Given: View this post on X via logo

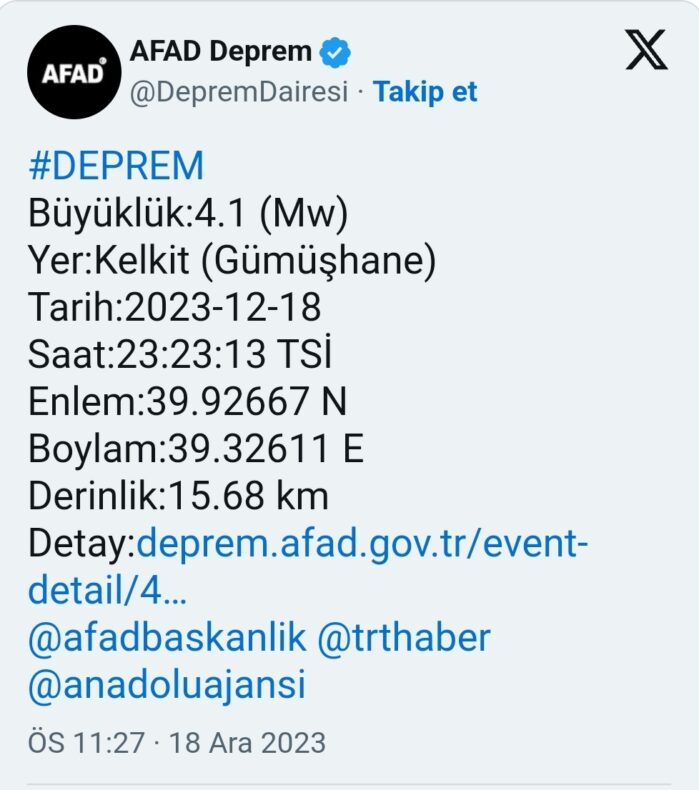Looking at the screenshot, I should tap(646, 51).
